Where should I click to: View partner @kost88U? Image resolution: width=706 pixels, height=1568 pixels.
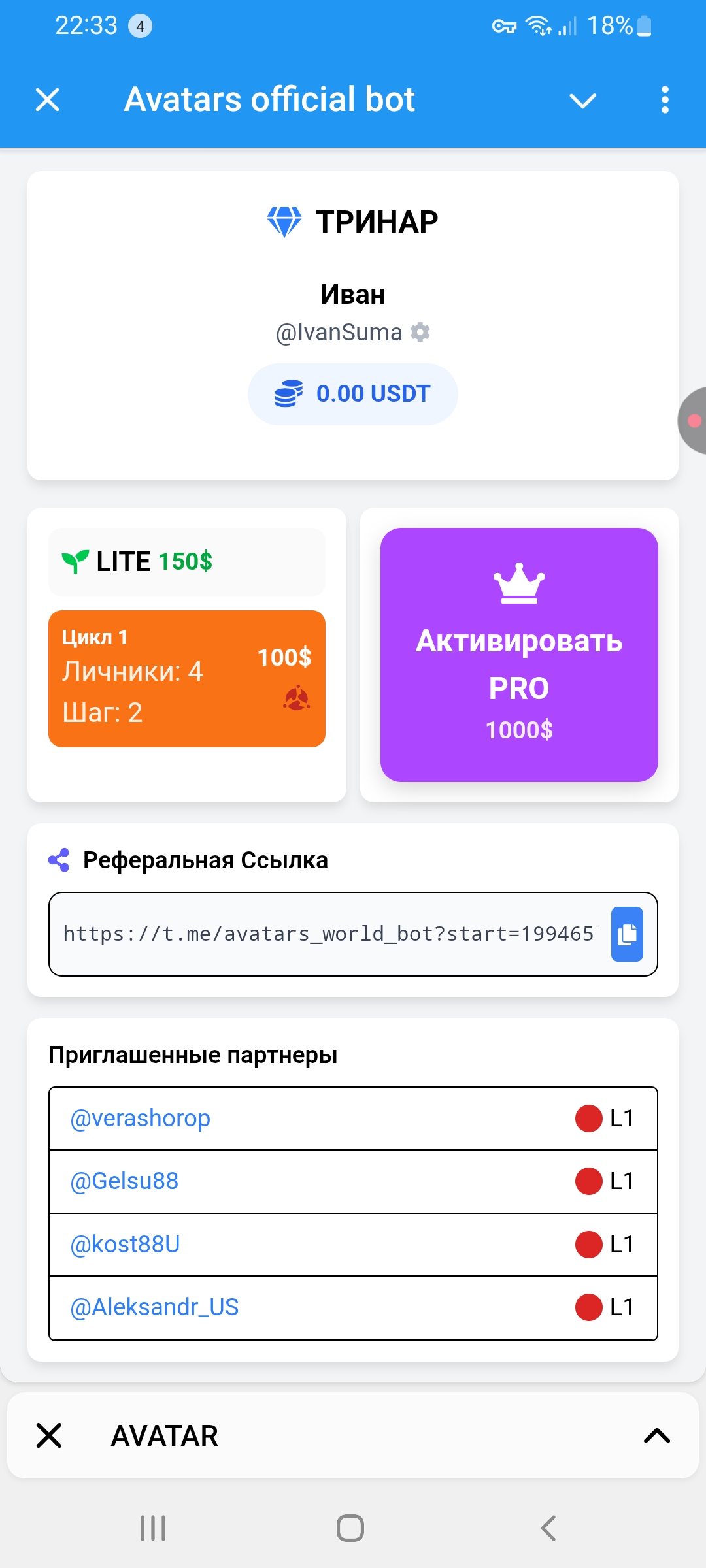[125, 1245]
